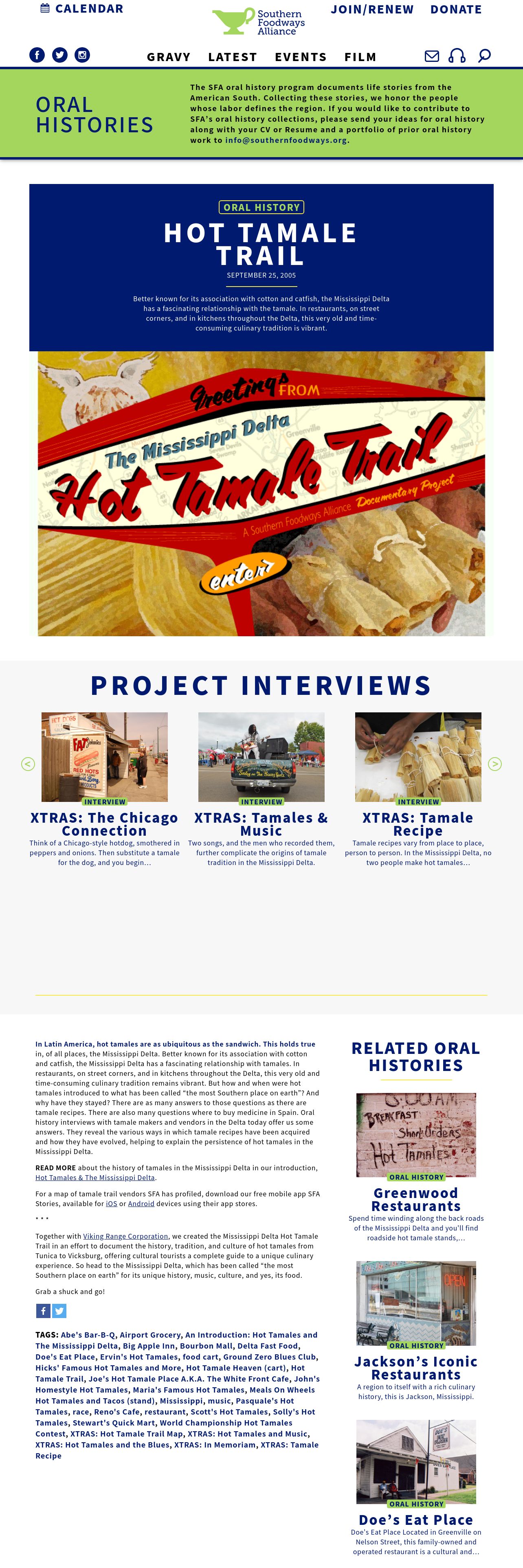Viewport: 523px width, 1568px height.
Task: Open the Donate page
Action: [456, 9]
